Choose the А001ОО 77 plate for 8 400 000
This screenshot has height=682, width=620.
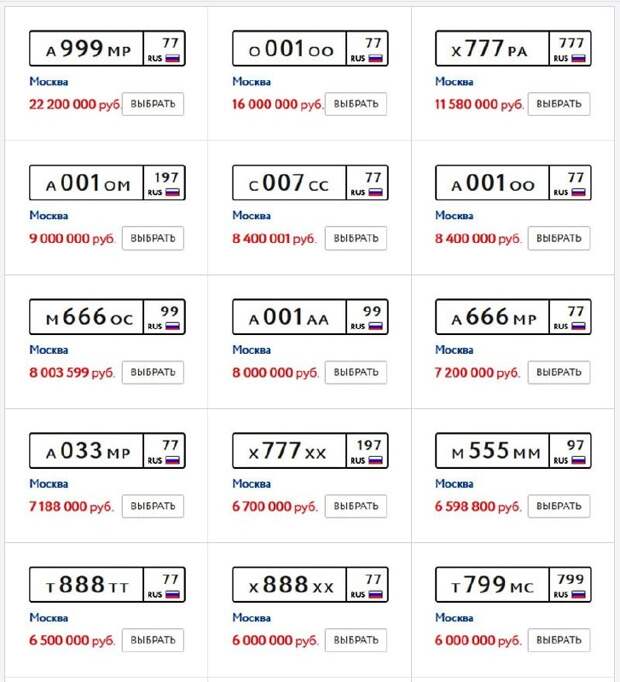[x=558, y=238]
